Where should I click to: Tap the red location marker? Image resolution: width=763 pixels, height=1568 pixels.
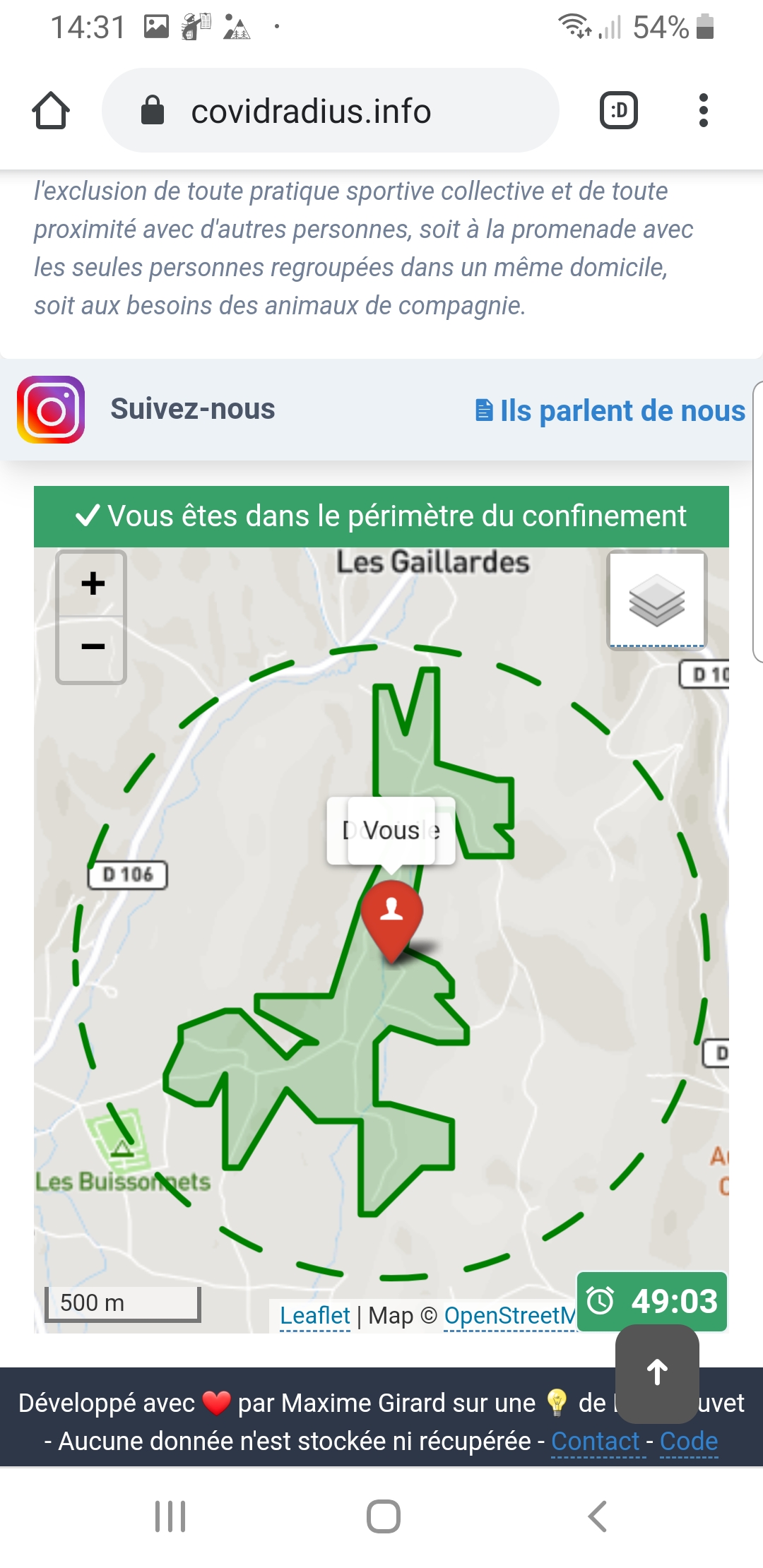391,915
